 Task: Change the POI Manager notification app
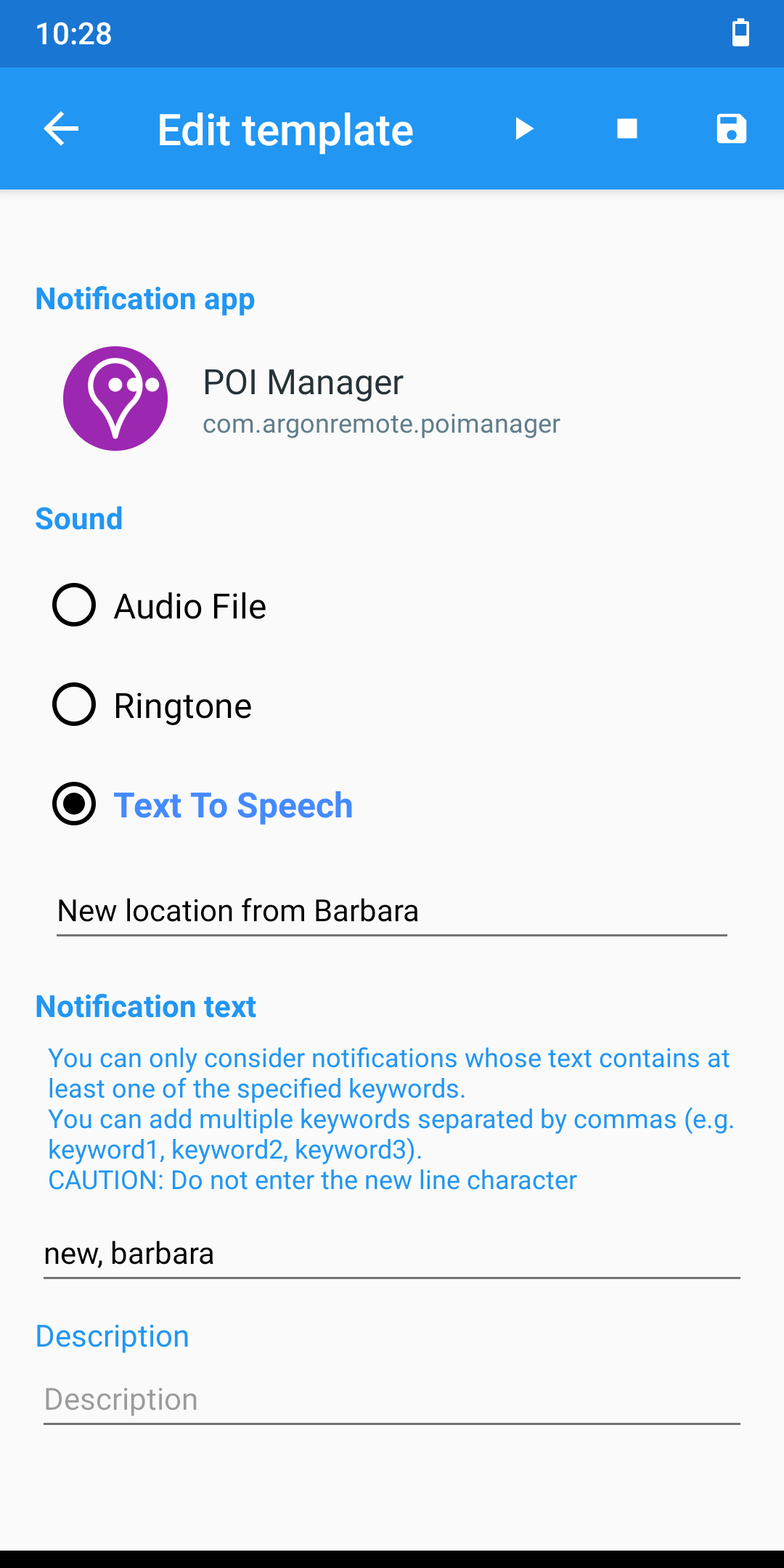(312, 399)
